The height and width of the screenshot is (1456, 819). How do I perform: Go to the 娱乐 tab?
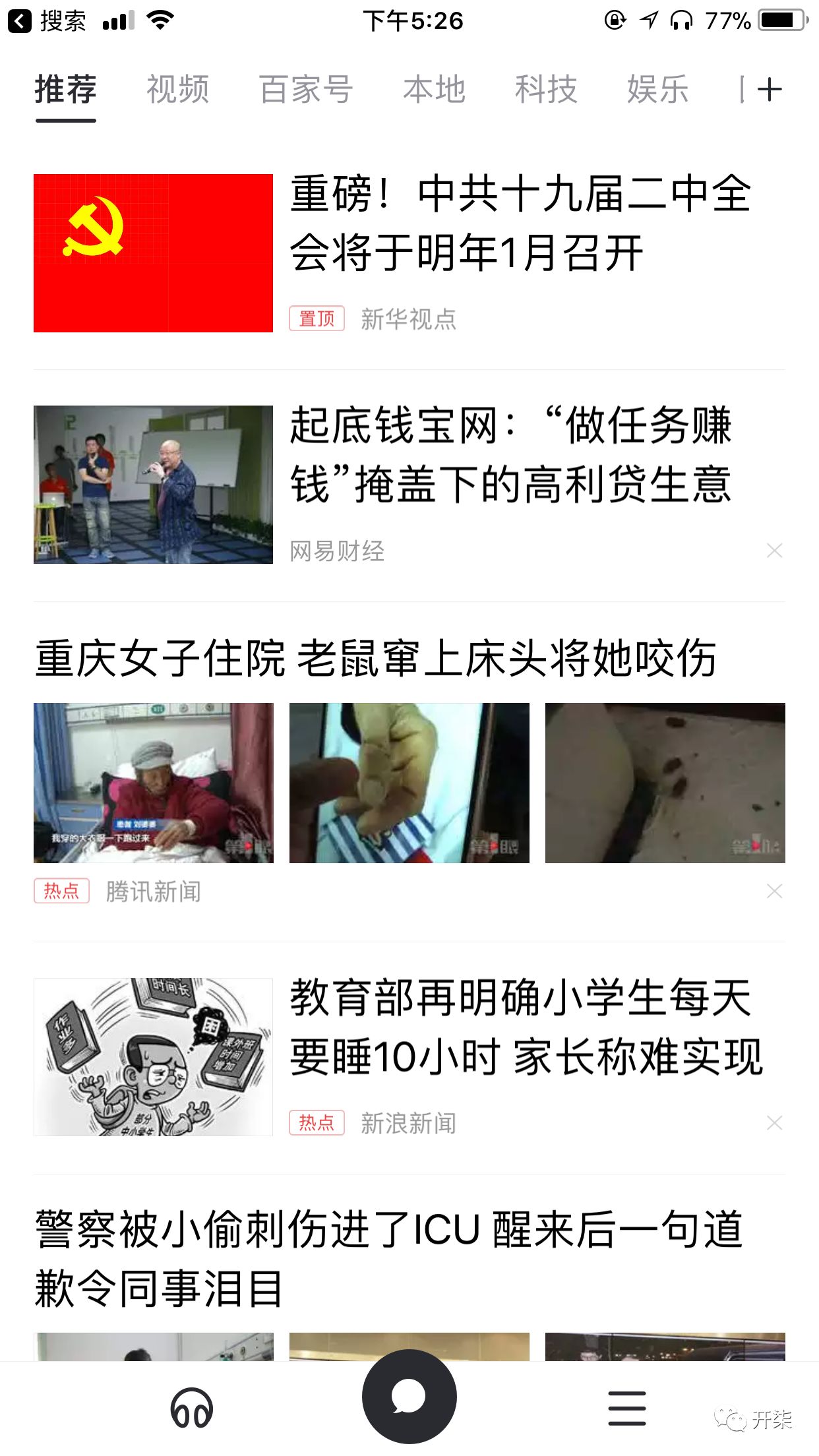tap(657, 90)
